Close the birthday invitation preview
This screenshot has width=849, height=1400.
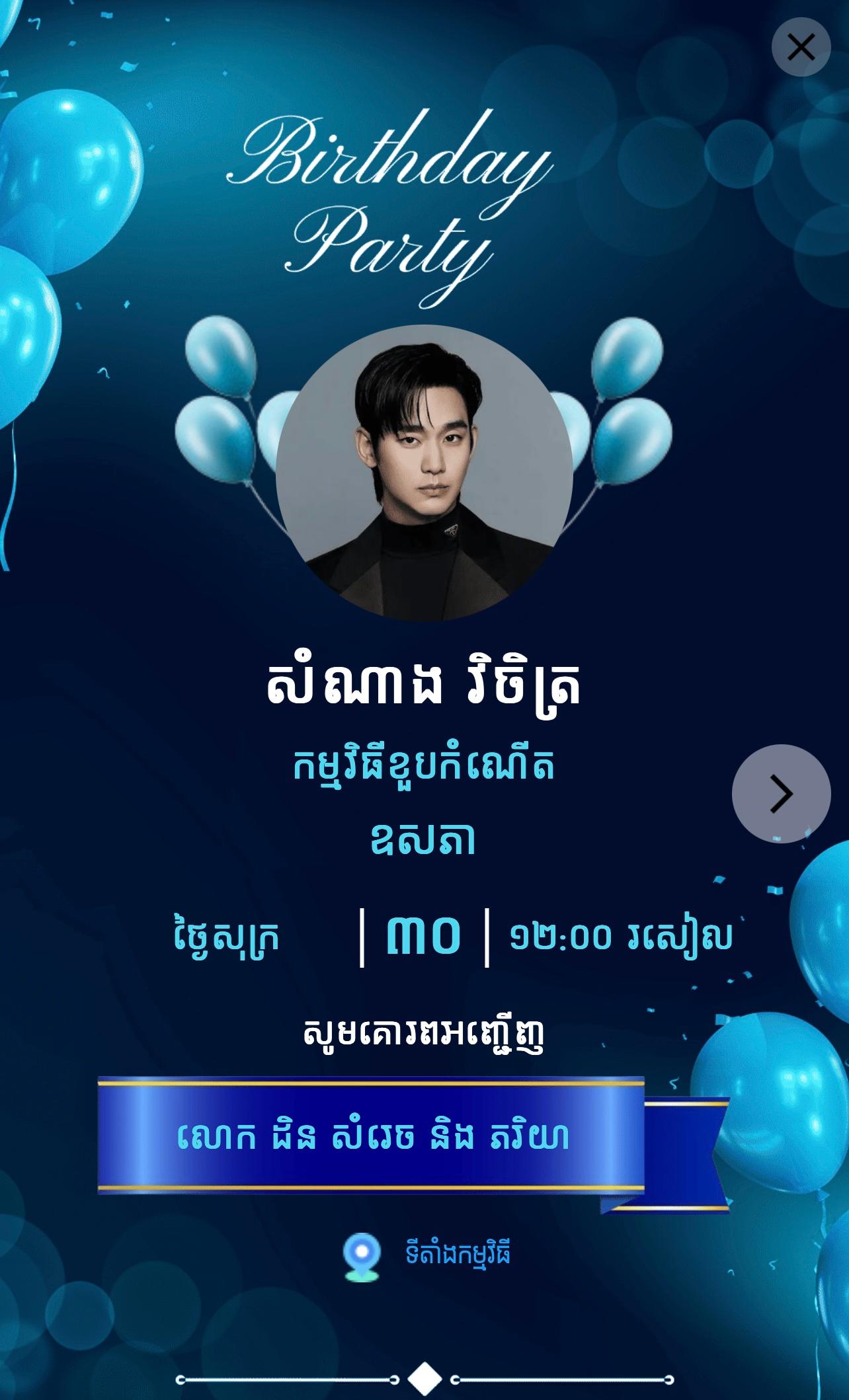click(x=801, y=47)
